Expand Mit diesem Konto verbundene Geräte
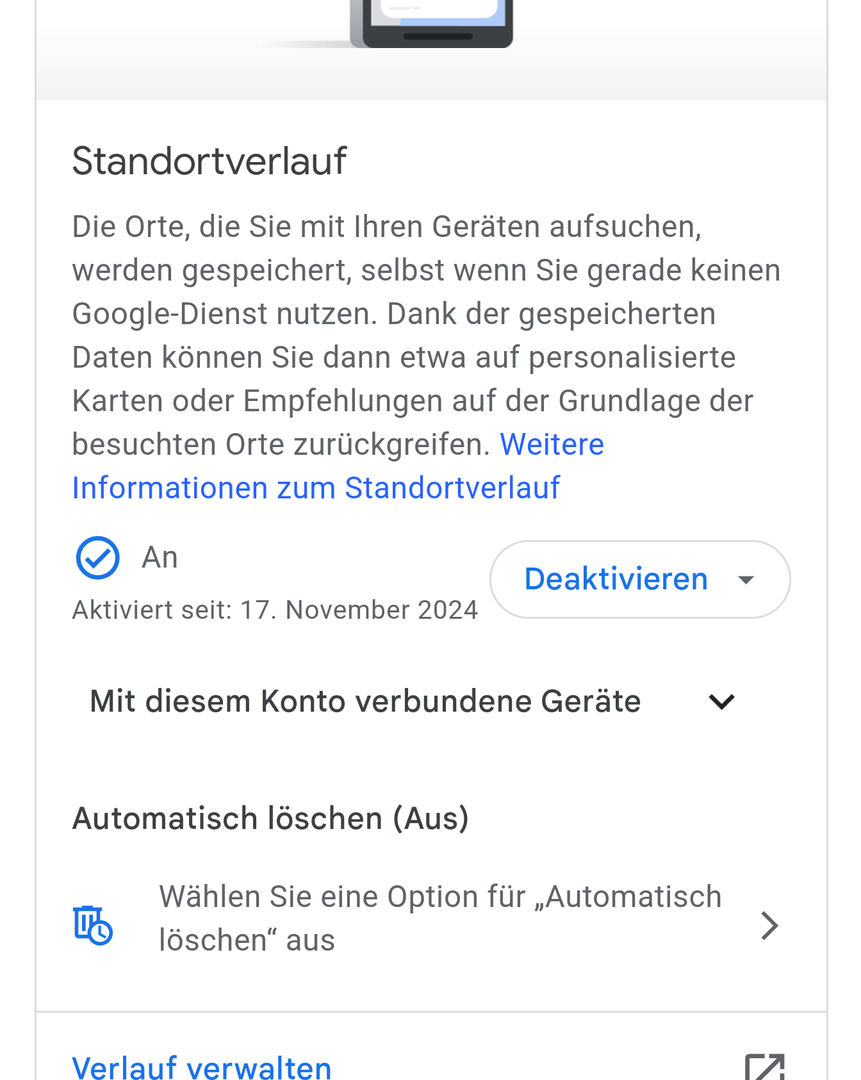Image resolution: width=861 pixels, height=1080 pixels. [412, 701]
